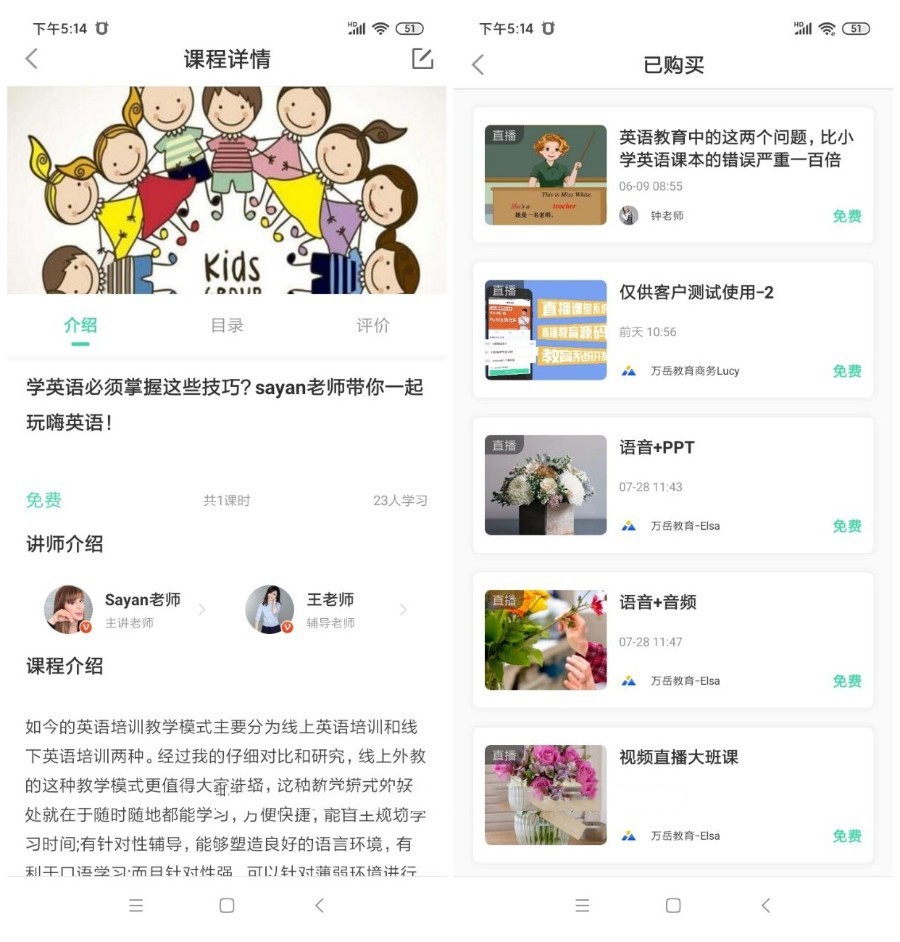Switch to the 目录 tab

227,325
